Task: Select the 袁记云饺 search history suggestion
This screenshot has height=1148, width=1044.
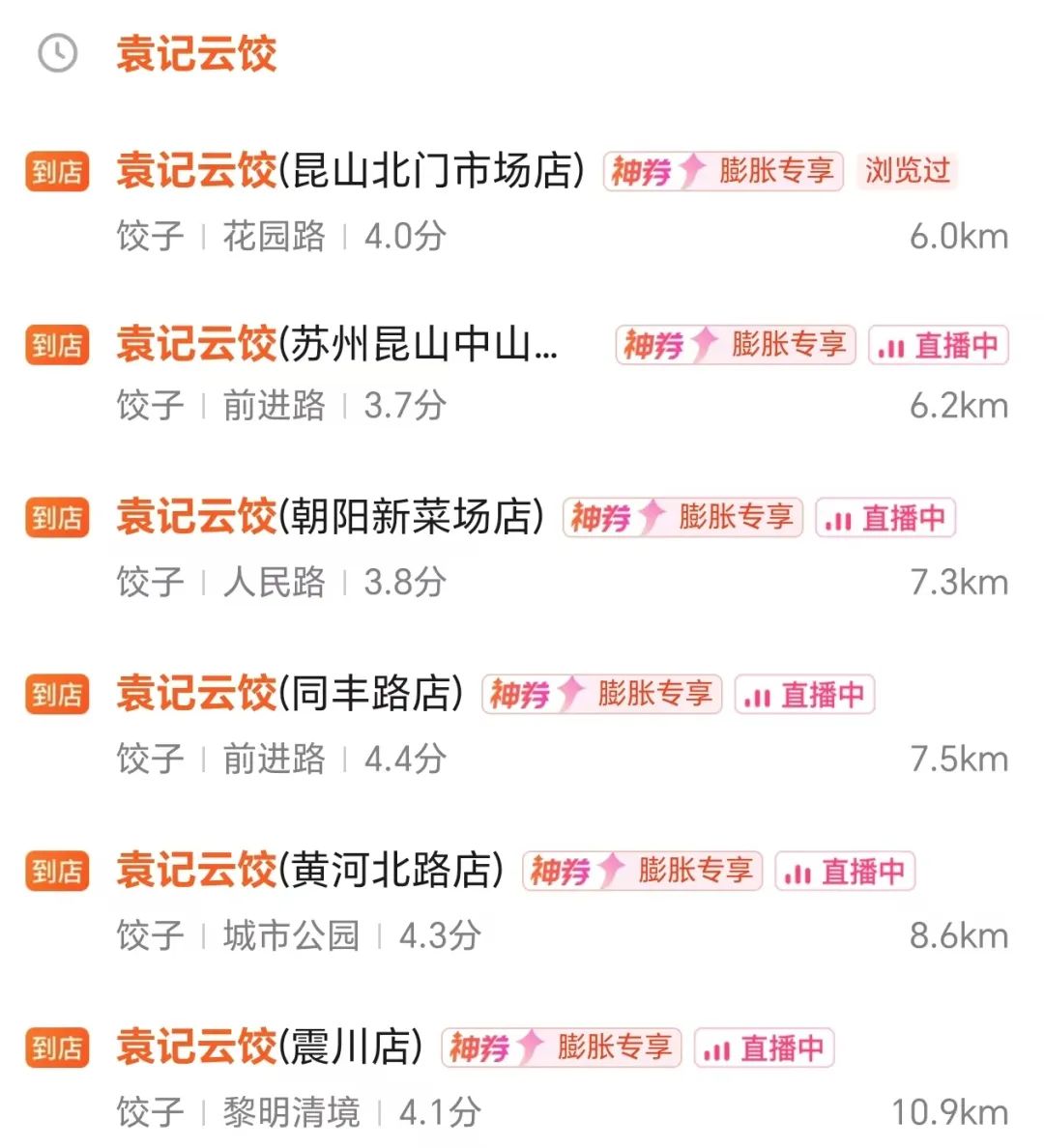Action: point(196,53)
